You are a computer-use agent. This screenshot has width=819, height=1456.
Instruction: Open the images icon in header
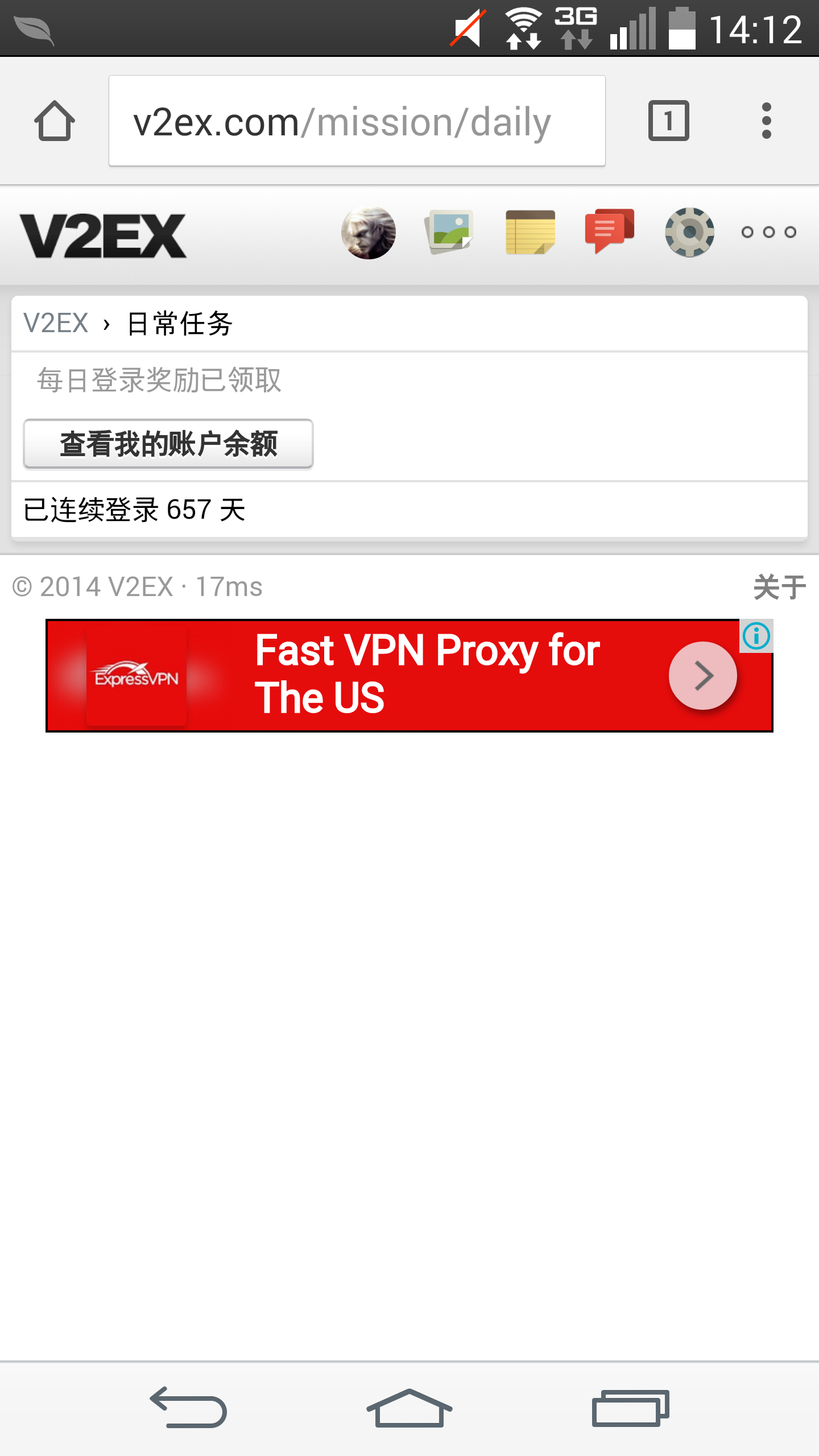449,232
